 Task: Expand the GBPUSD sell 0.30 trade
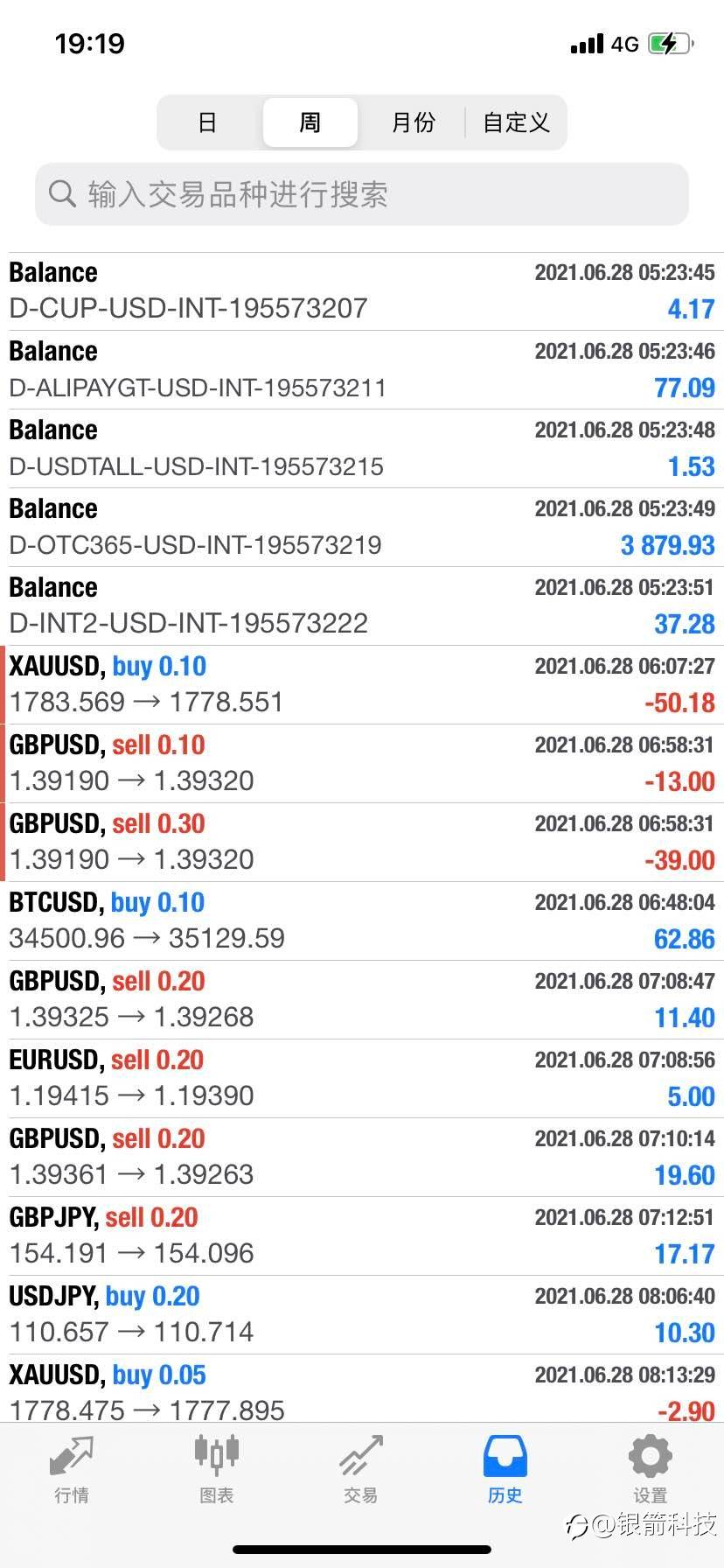[362, 843]
